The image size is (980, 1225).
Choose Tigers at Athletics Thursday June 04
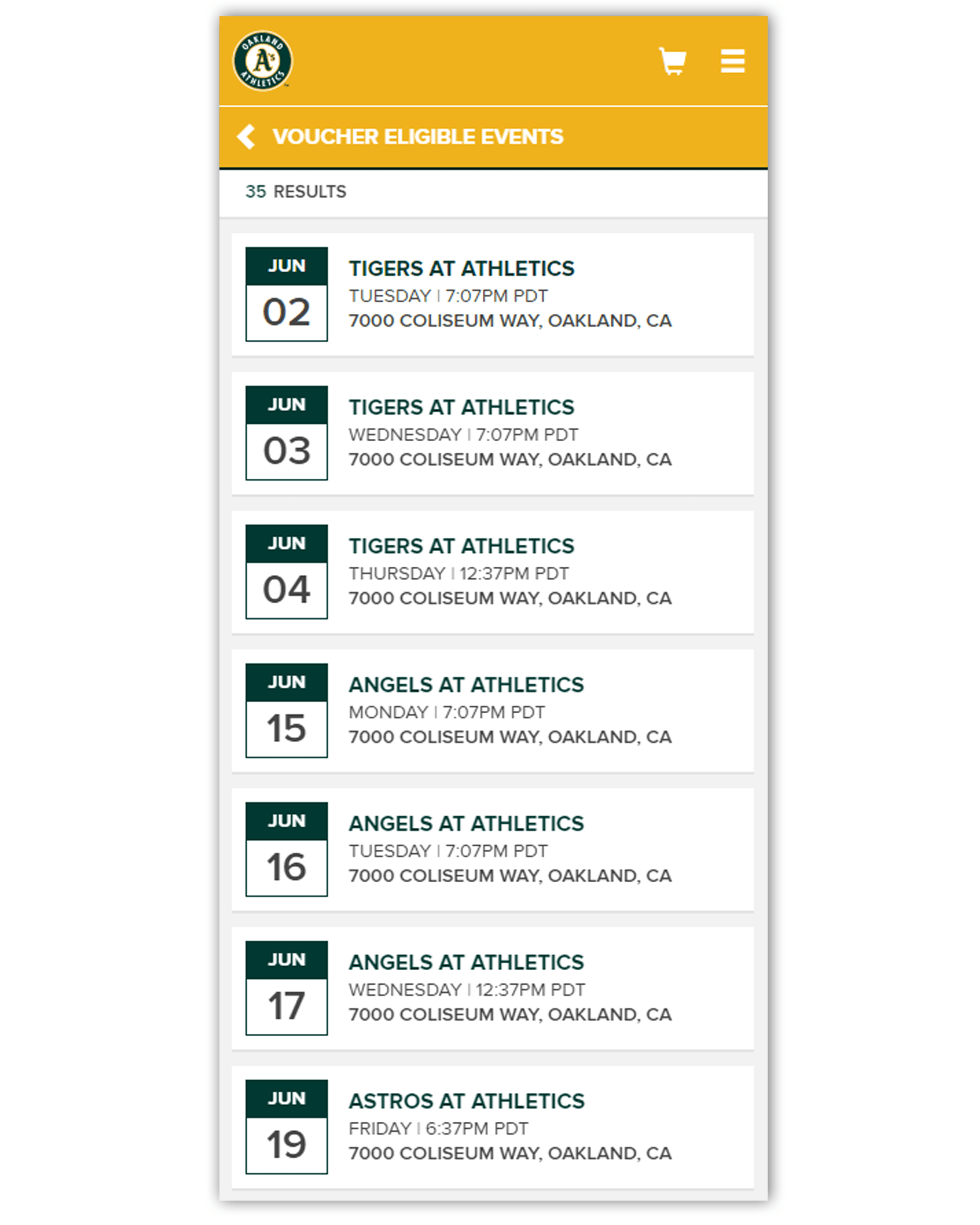point(492,572)
